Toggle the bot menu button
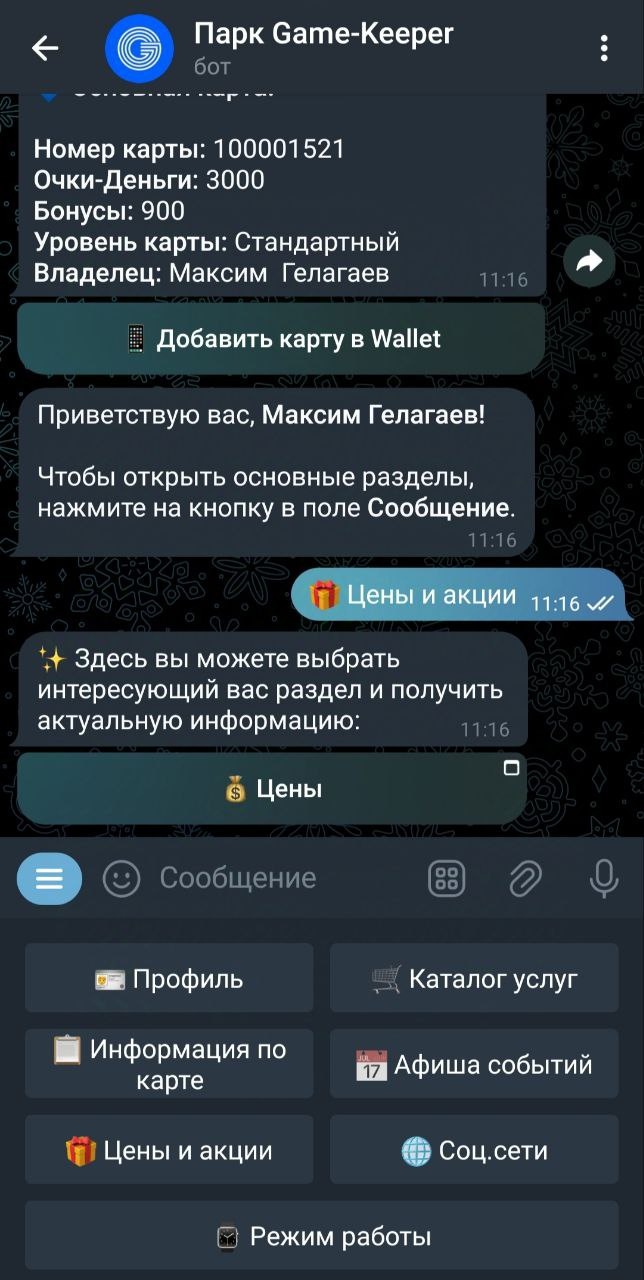Image resolution: width=644 pixels, height=1280 pixels. pos(49,879)
